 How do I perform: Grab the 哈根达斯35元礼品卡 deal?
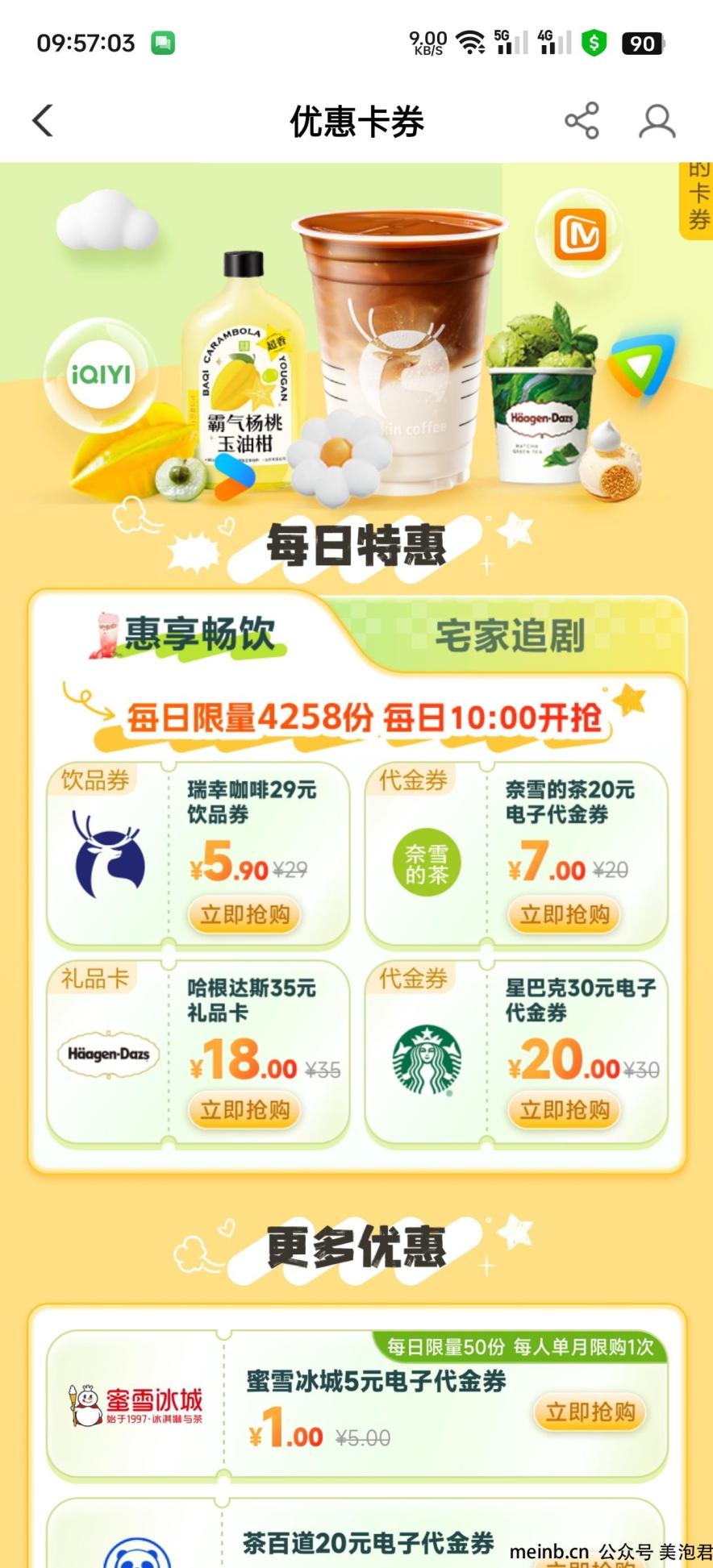click(x=245, y=1110)
